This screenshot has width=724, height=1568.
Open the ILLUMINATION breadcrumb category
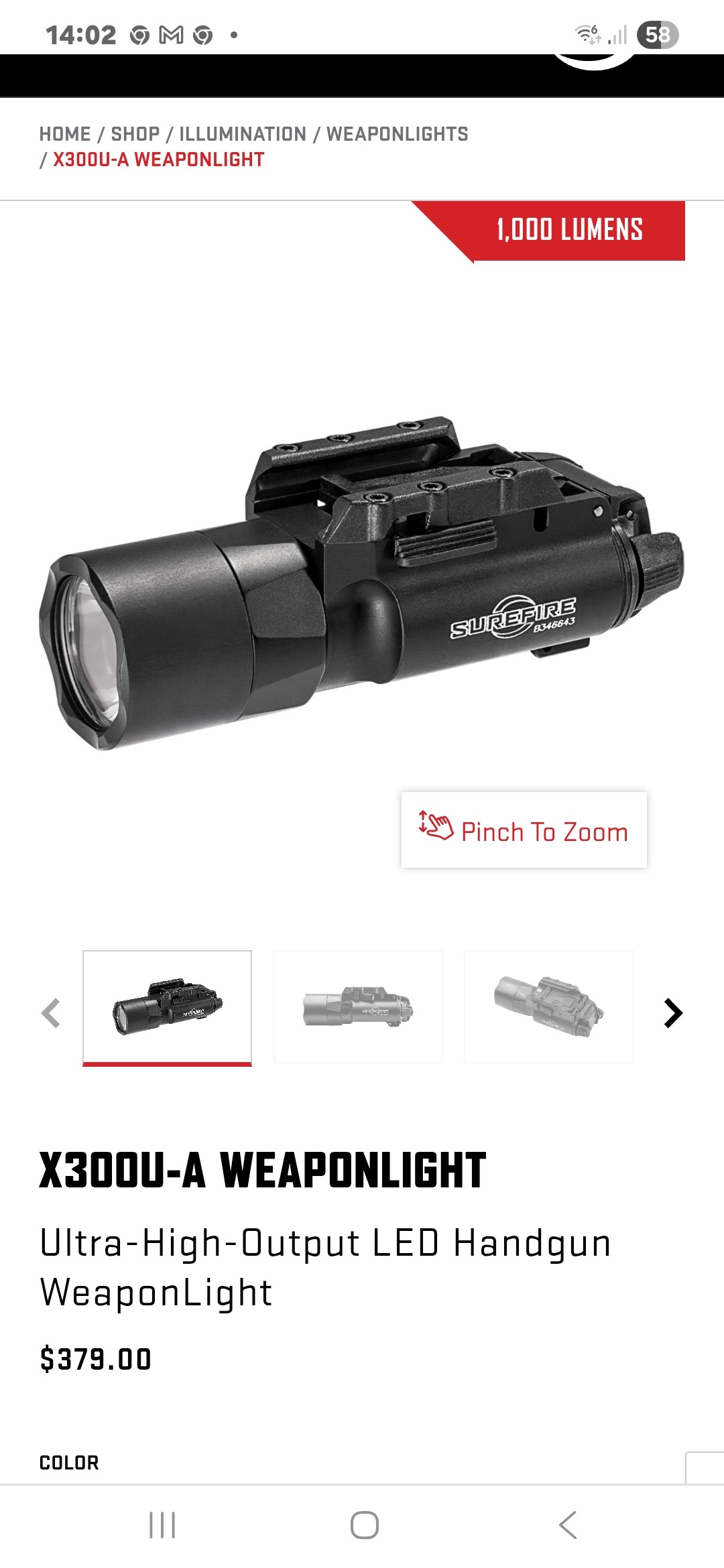pos(243,134)
